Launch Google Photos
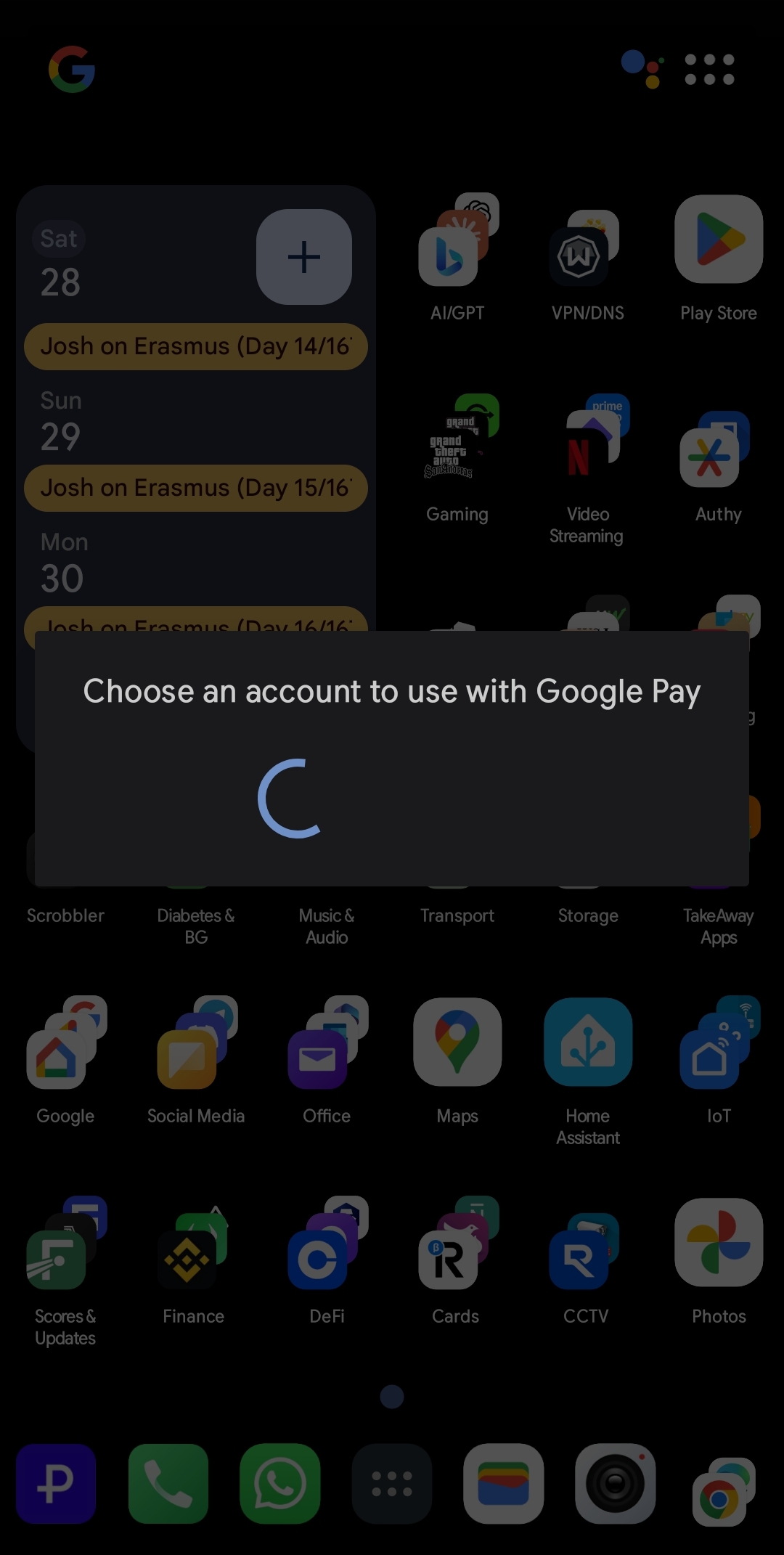The image size is (784, 1555). [x=718, y=1242]
